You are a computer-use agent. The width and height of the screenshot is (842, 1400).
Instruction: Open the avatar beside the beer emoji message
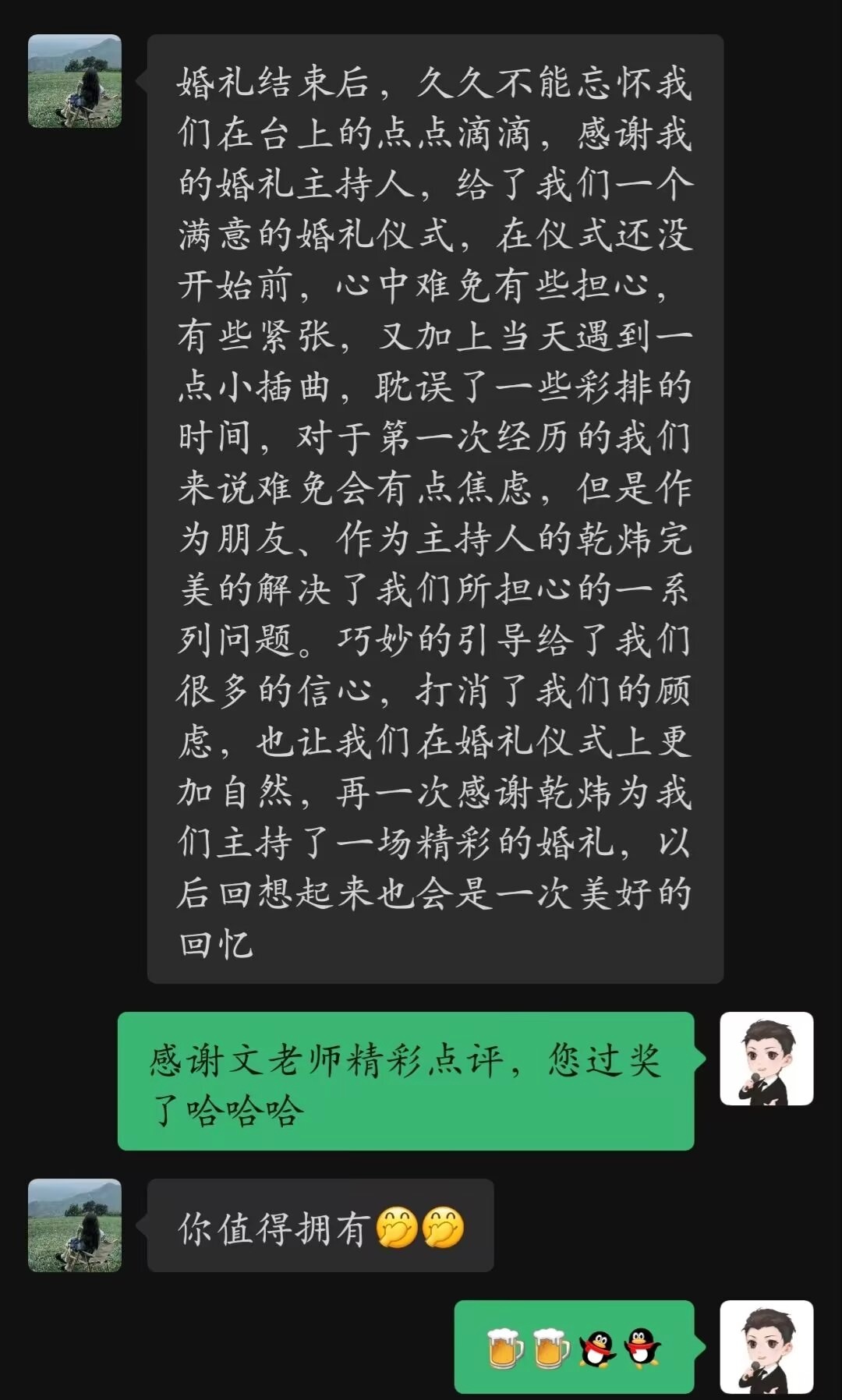point(766,1346)
